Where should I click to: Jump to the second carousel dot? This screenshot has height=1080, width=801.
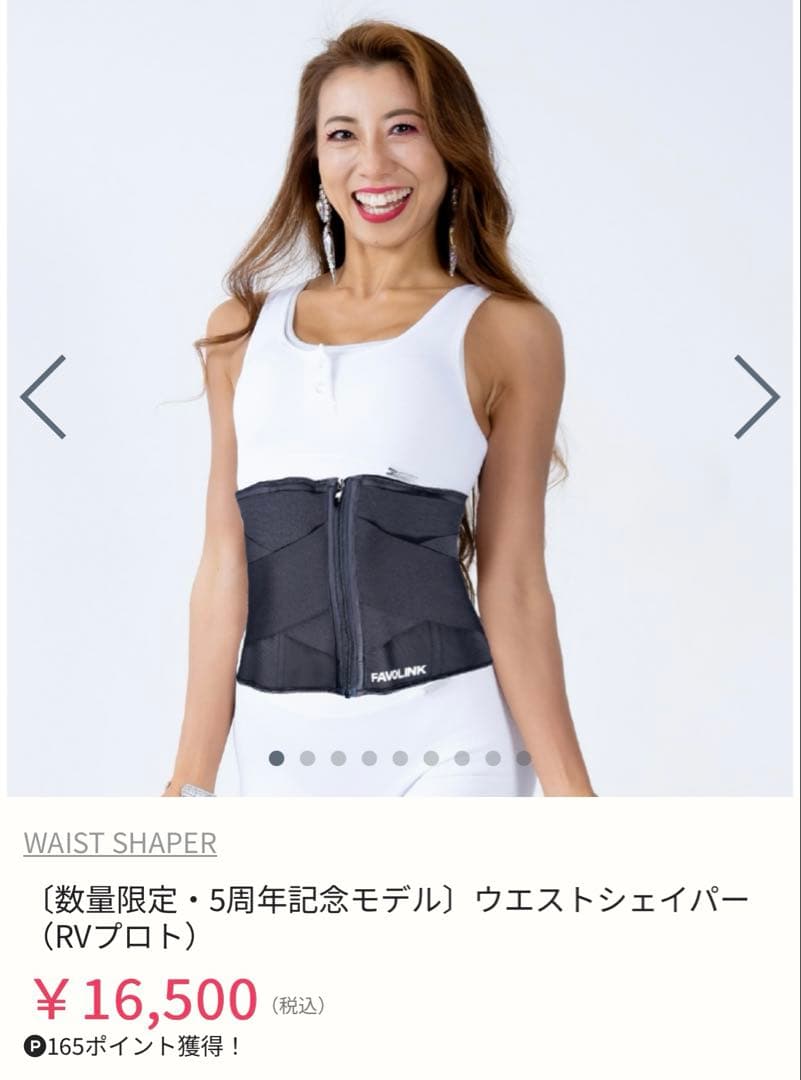[x=307, y=758]
